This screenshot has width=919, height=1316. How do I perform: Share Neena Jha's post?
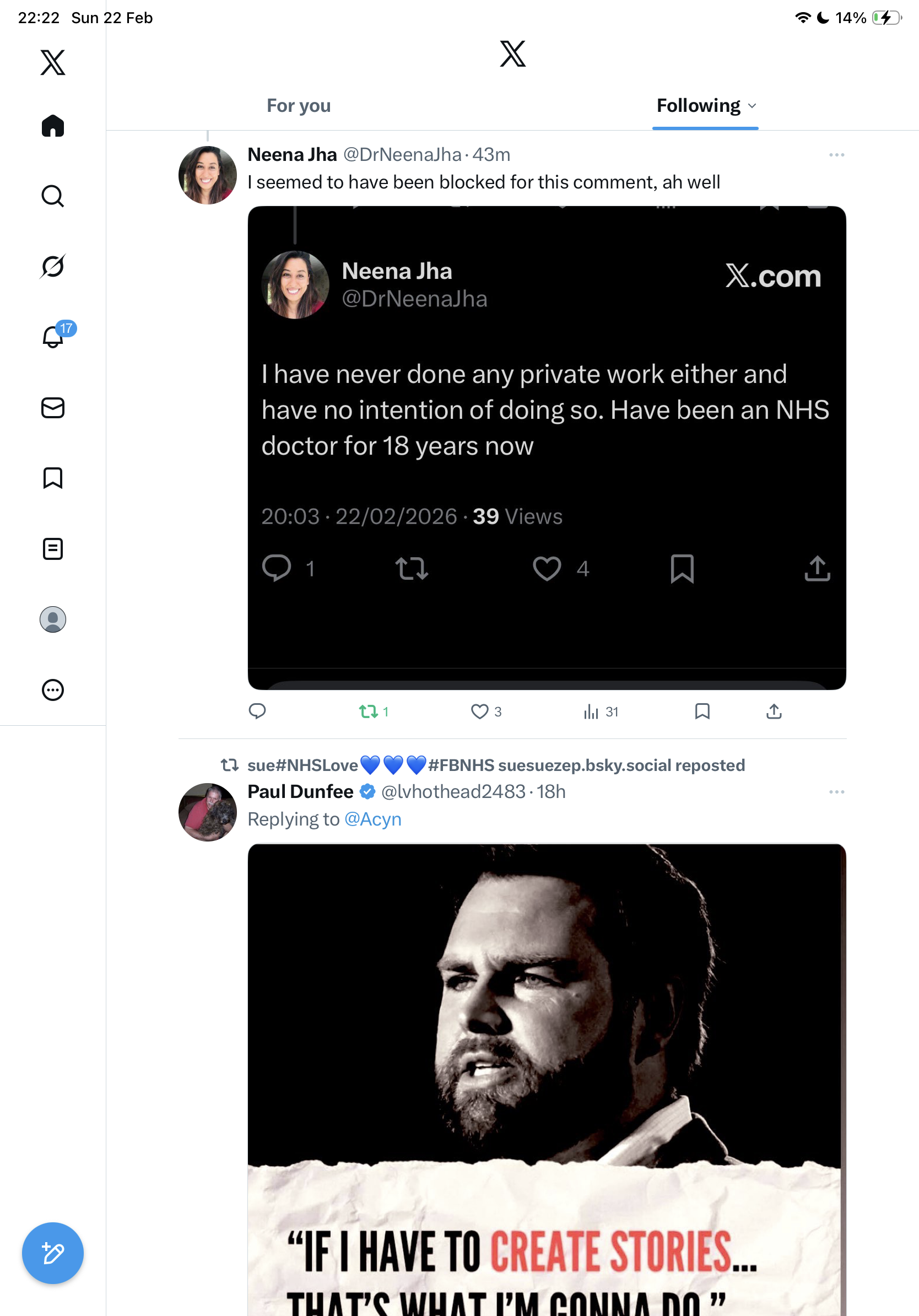click(774, 711)
